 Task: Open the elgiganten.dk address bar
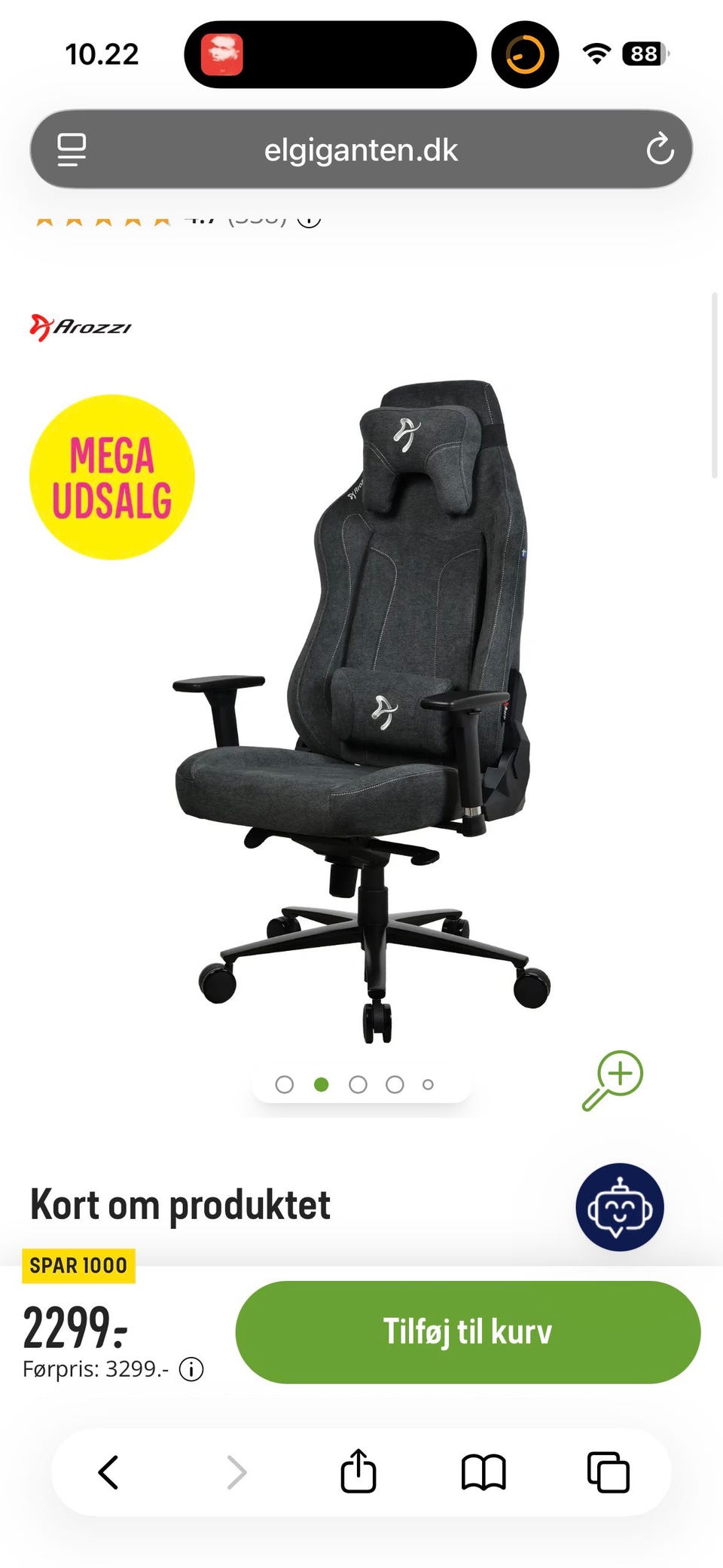(361, 149)
